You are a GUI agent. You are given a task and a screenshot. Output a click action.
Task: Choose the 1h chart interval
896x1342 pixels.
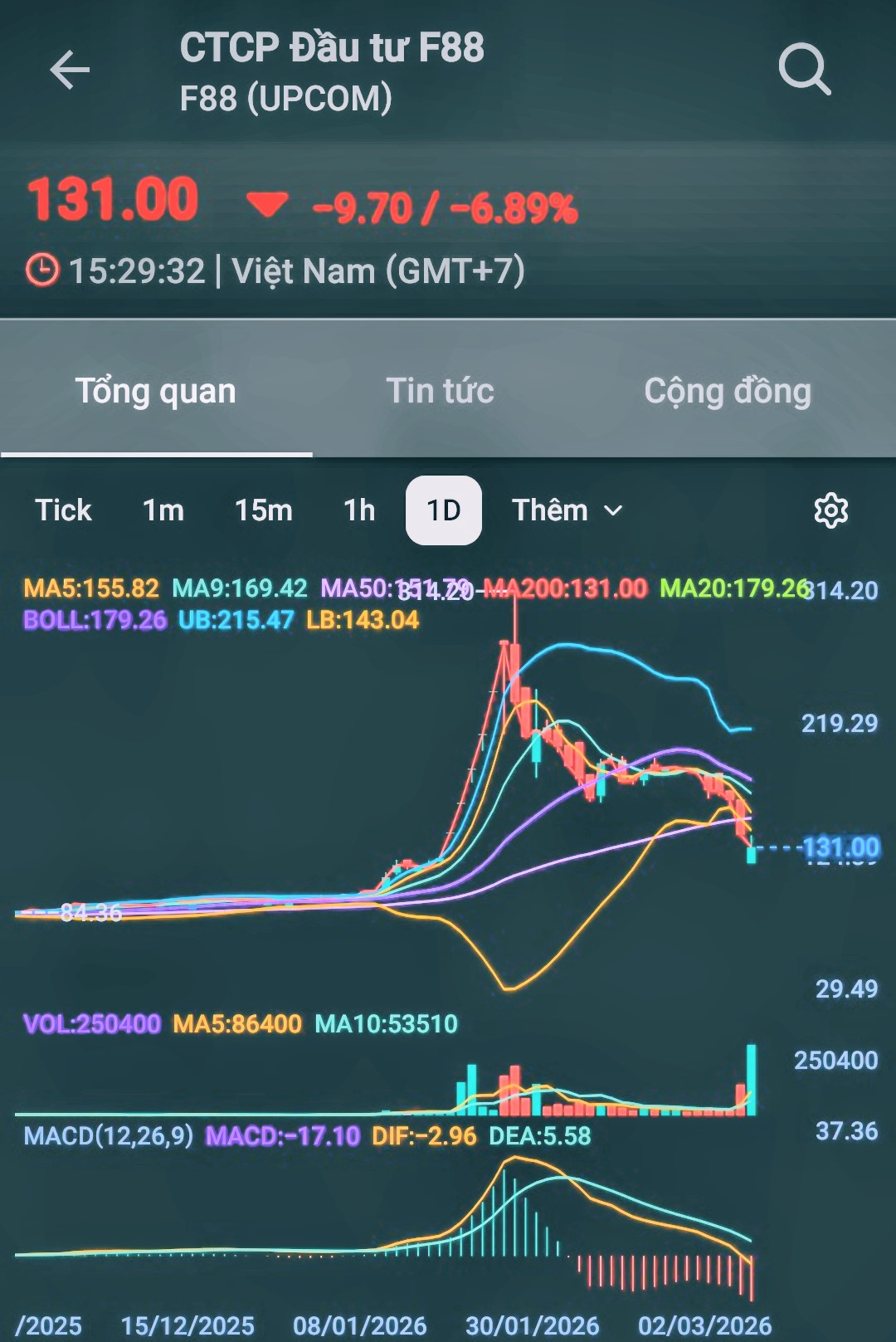pos(359,510)
